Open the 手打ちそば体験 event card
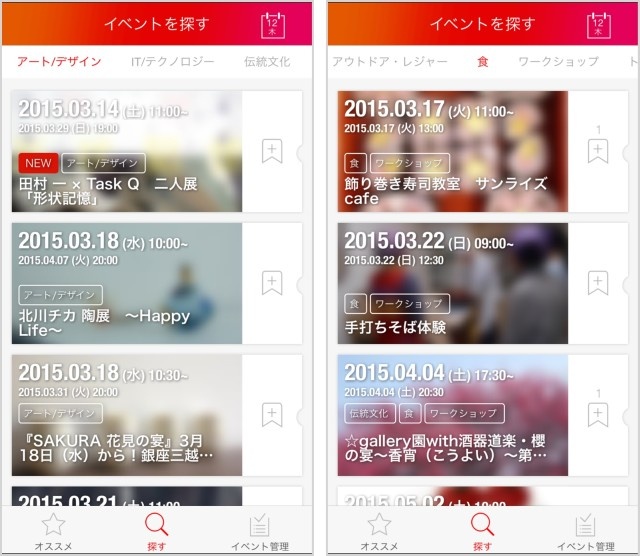 [453, 283]
